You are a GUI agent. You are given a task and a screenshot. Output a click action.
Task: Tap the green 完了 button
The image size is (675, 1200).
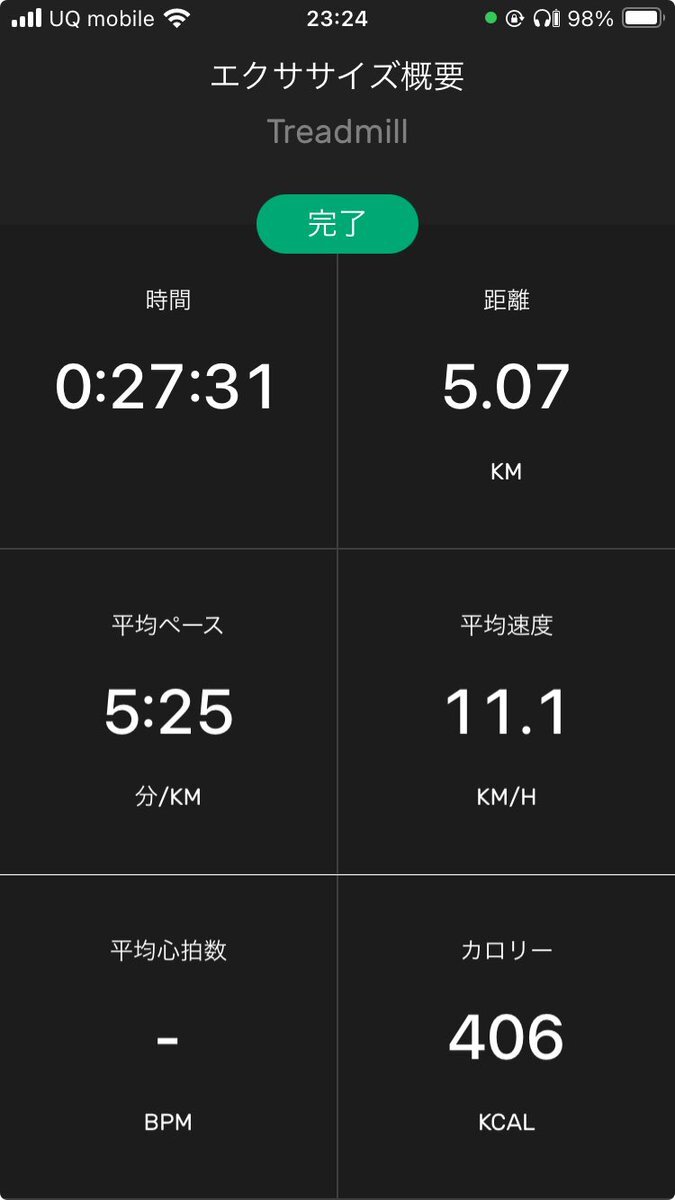(x=337, y=224)
